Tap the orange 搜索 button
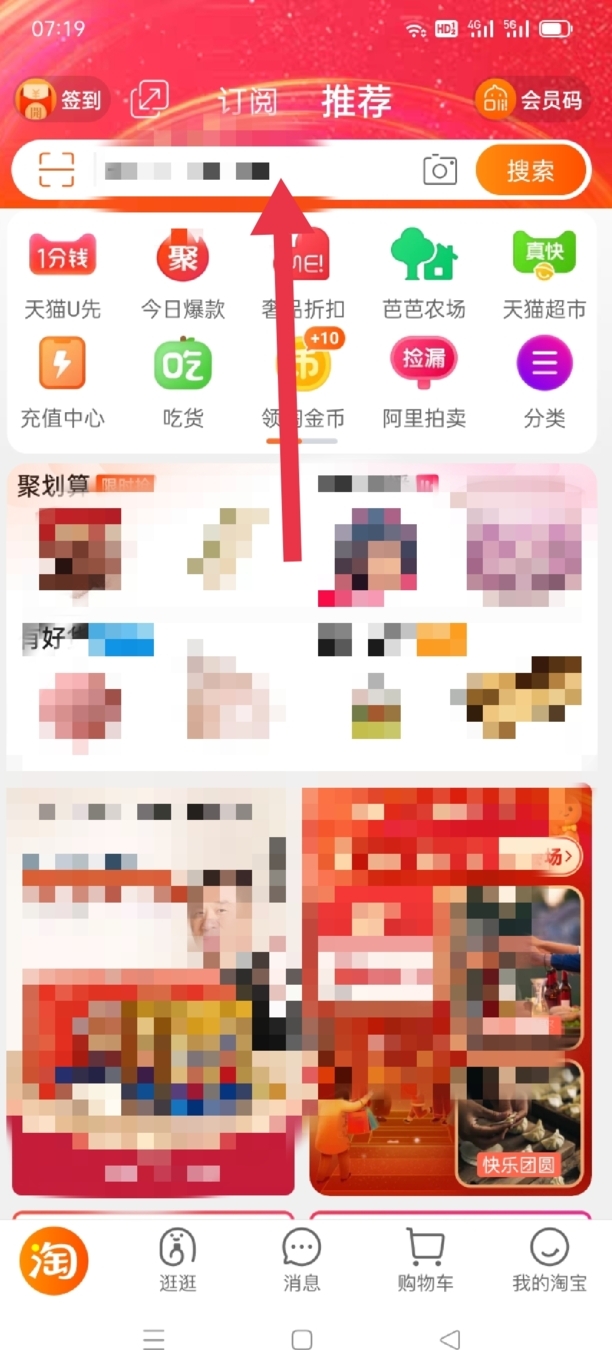Viewport: 612px width, 1350px height. (x=529, y=171)
